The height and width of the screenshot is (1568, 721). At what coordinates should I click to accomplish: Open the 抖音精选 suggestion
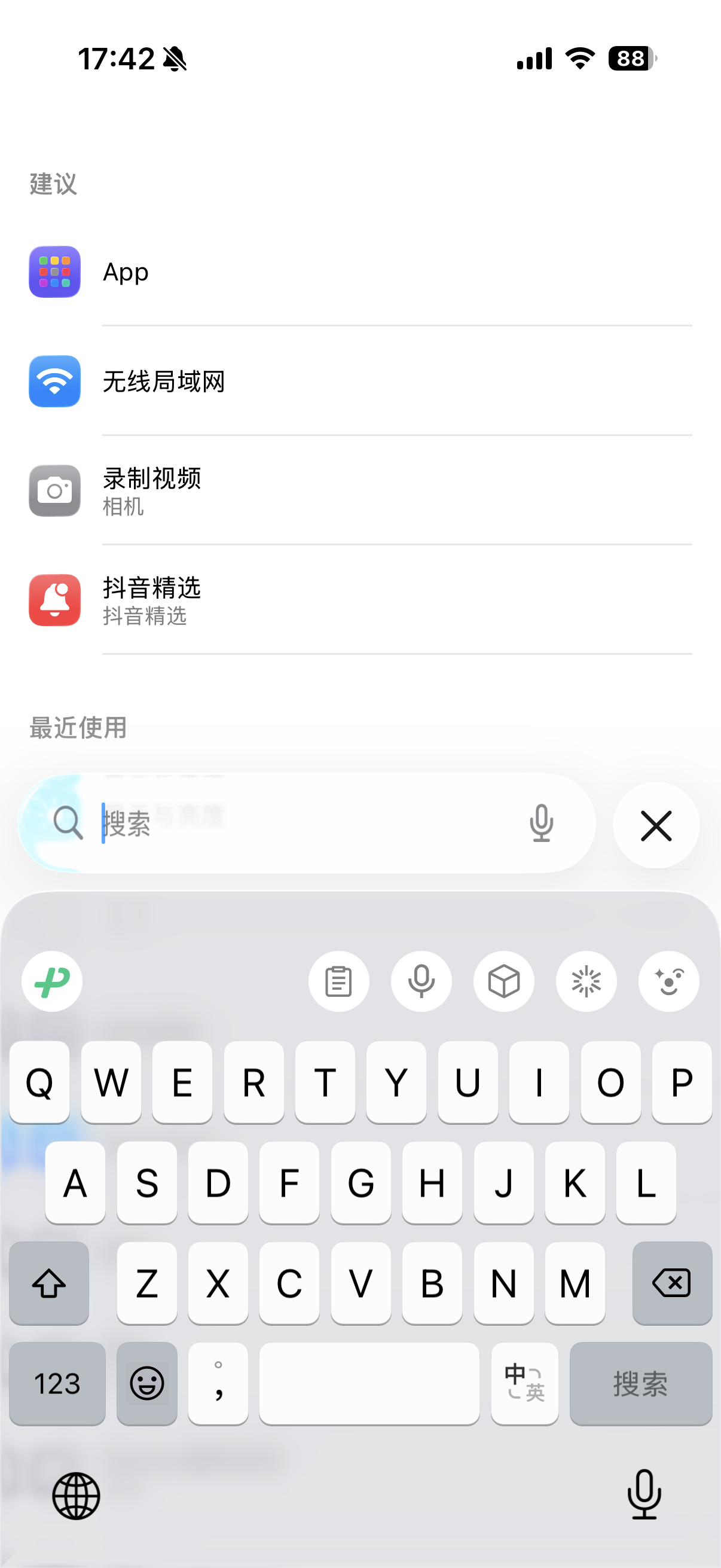click(x=360, y=600)
